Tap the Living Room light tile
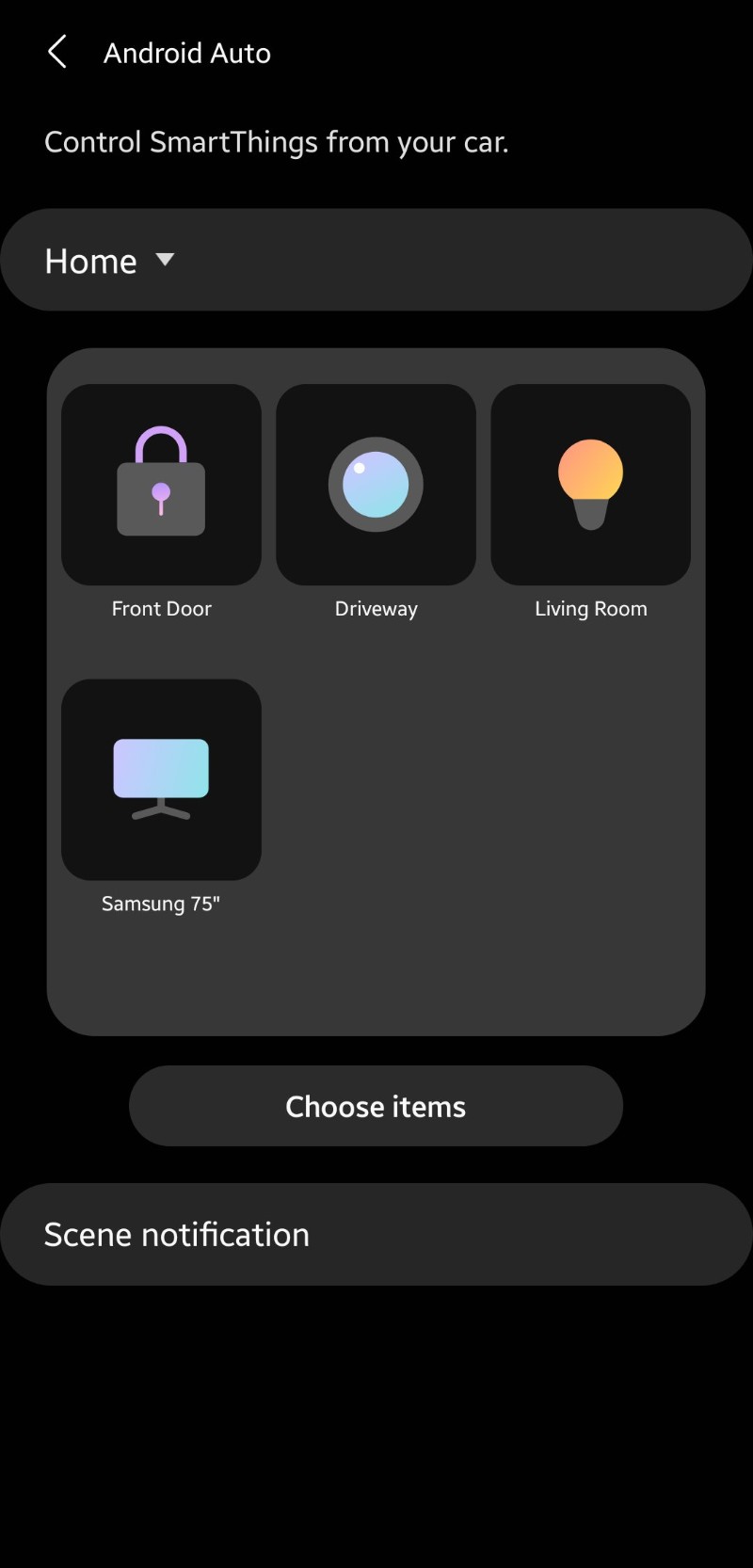Viewport: 753px width, 1568px height. click(590, 485)
